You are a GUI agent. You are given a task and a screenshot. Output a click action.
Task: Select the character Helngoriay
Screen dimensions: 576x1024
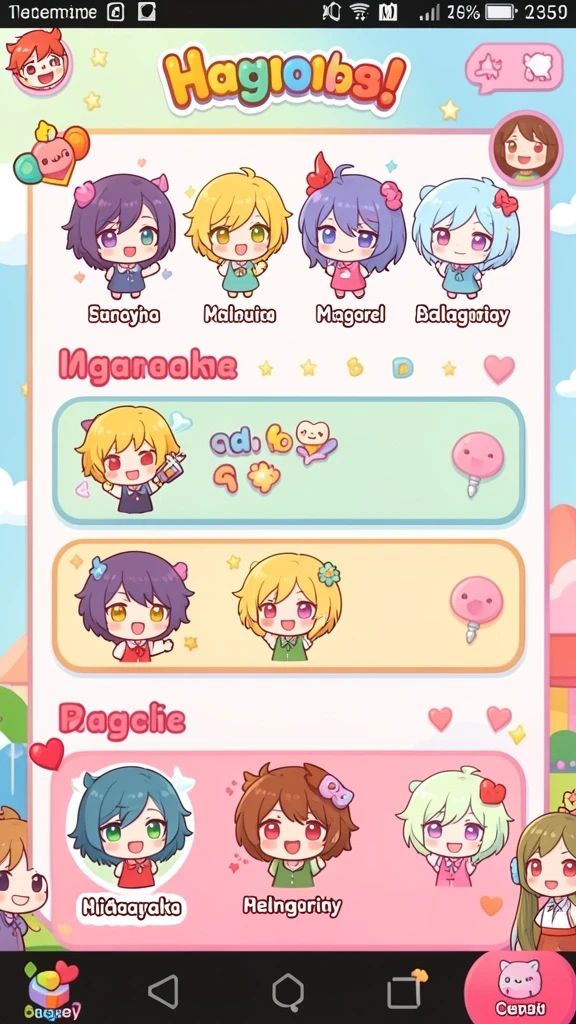pyautogui.click(x=293, y=841)
